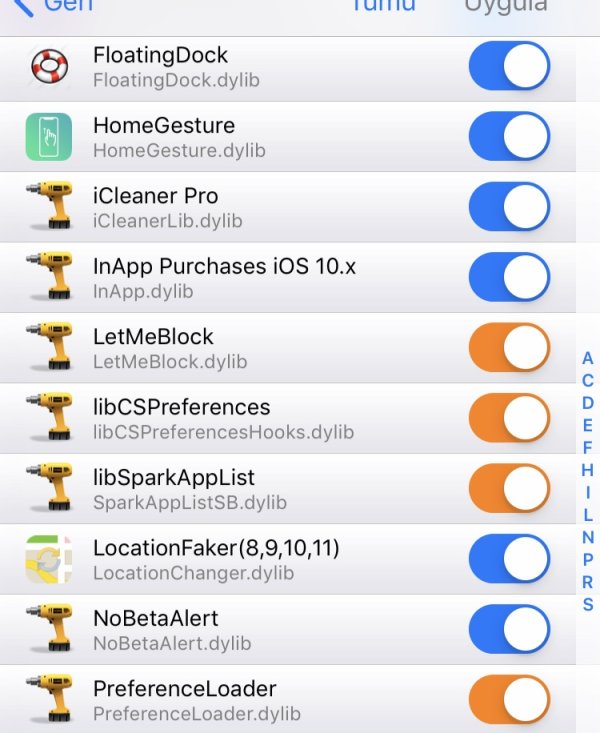Toggle the HomeGesture switch
The image size is (600, 733).
pyautogui.click(x=509, y=137)
